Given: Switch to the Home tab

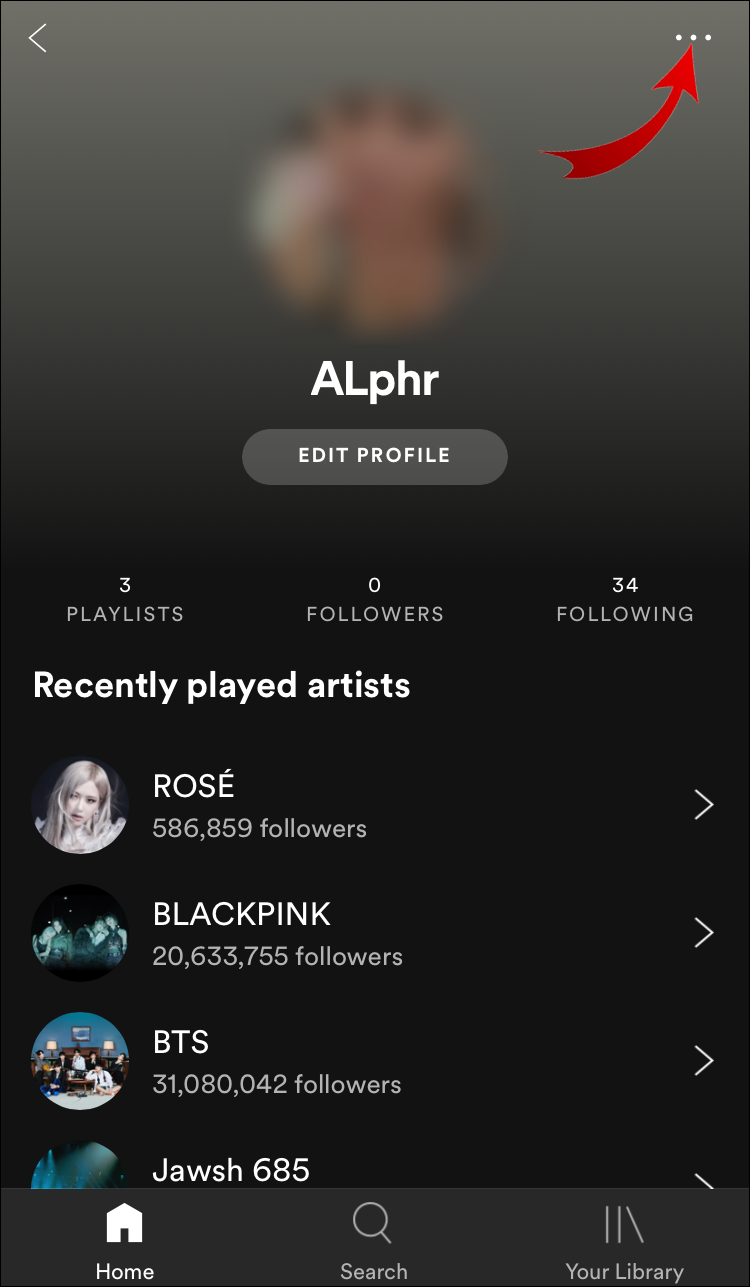Looking at the screenshot, I should pos(125,1242).
